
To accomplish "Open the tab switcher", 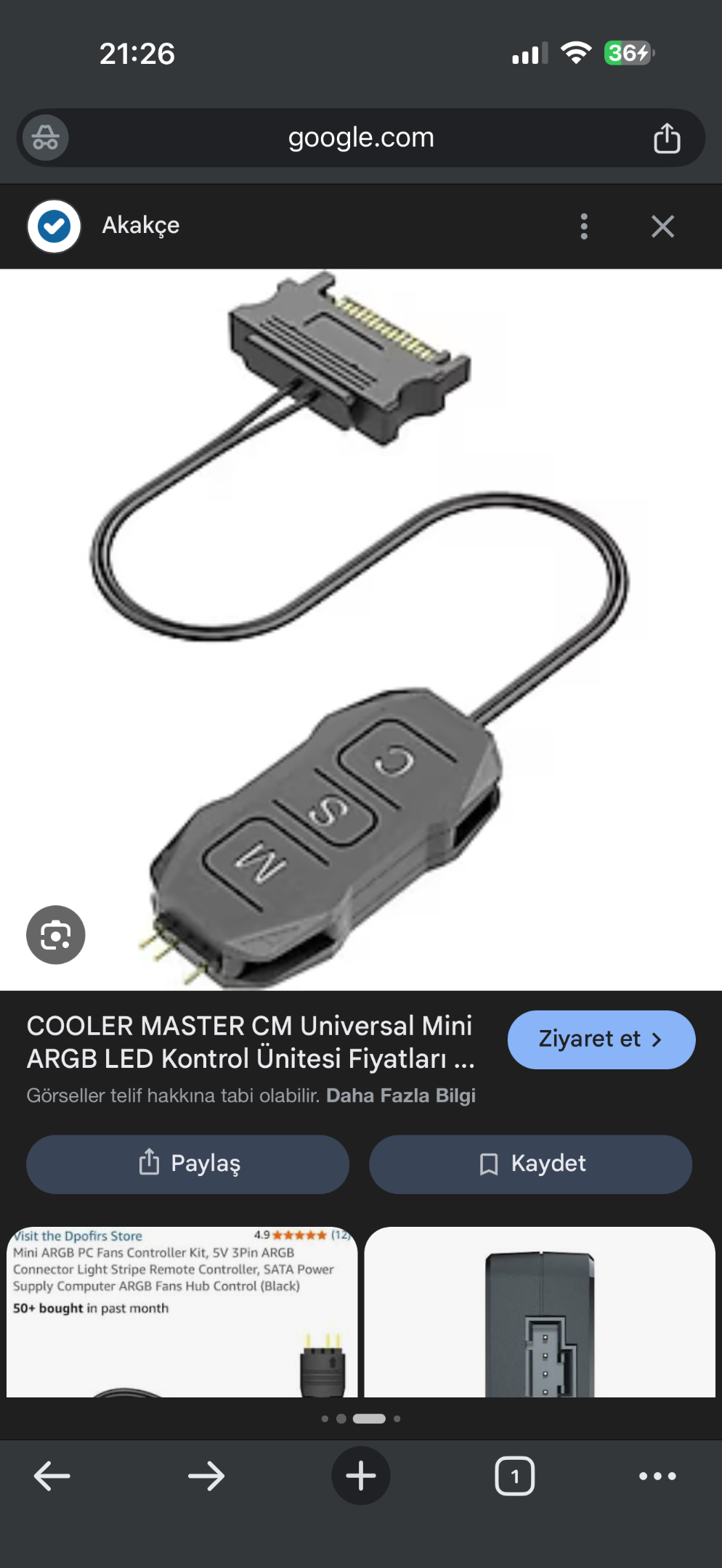I will click(515, 1476).
